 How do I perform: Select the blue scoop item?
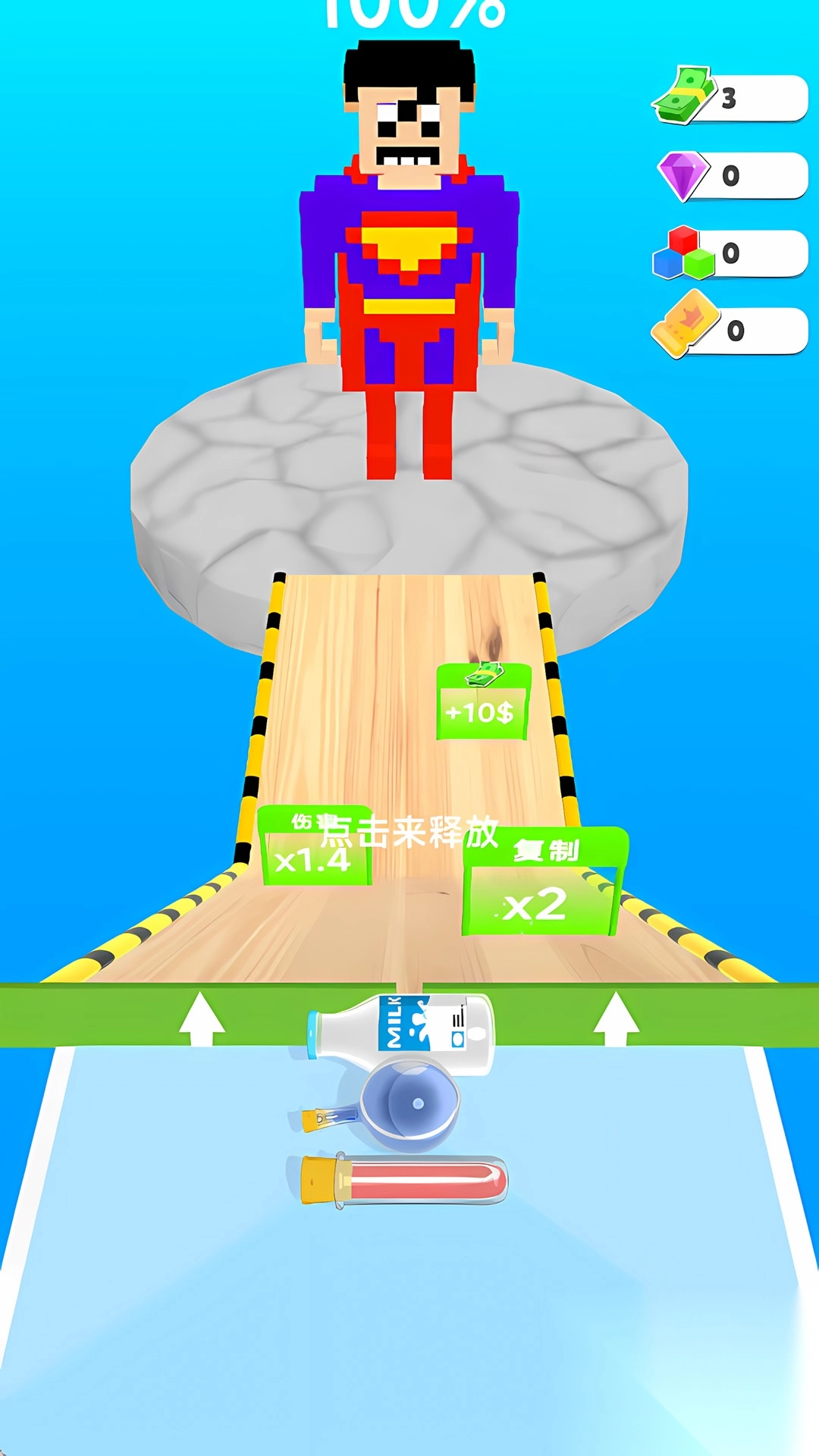413,1100
